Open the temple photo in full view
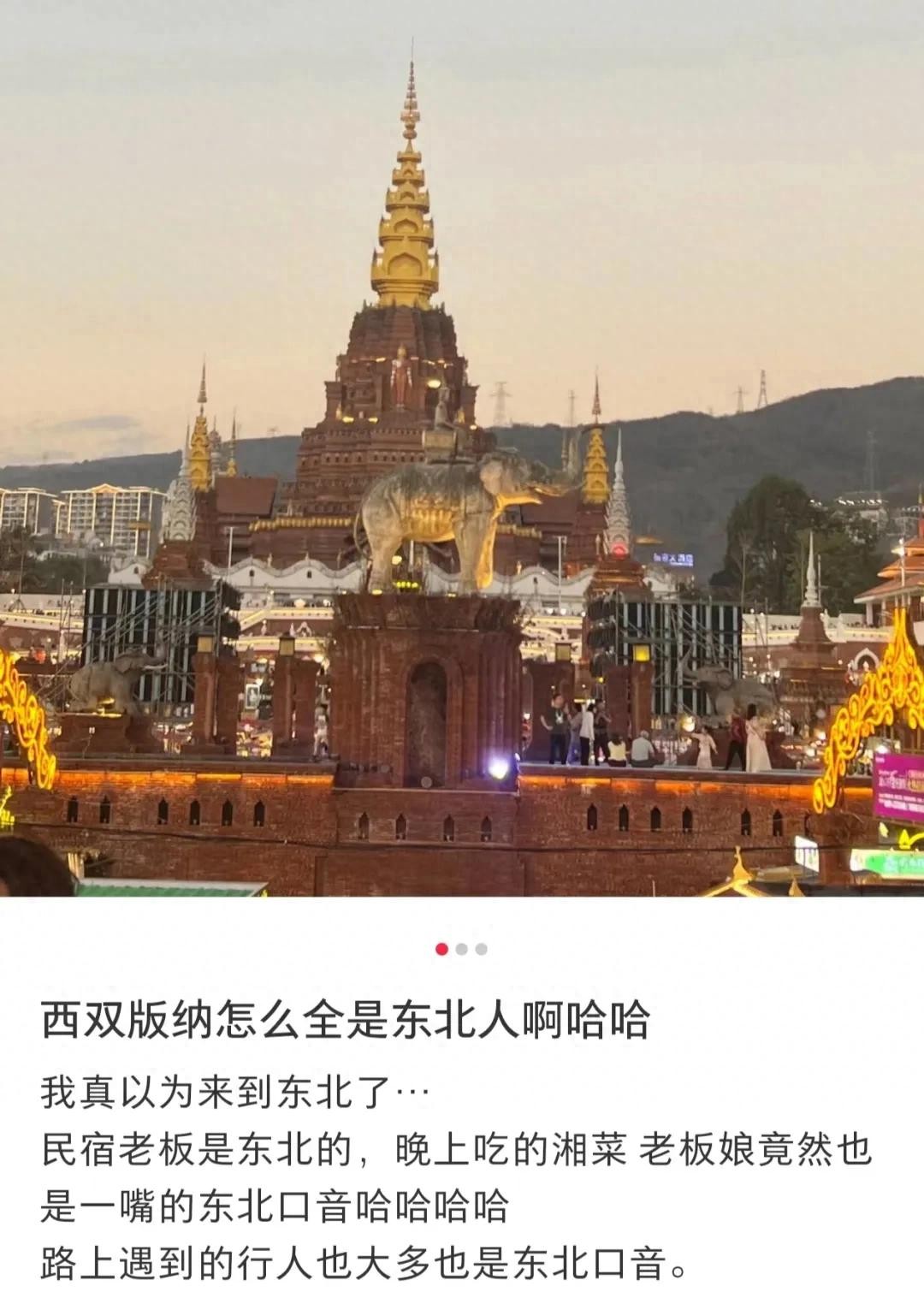The image size is (924, 1292). click(462, 445)
